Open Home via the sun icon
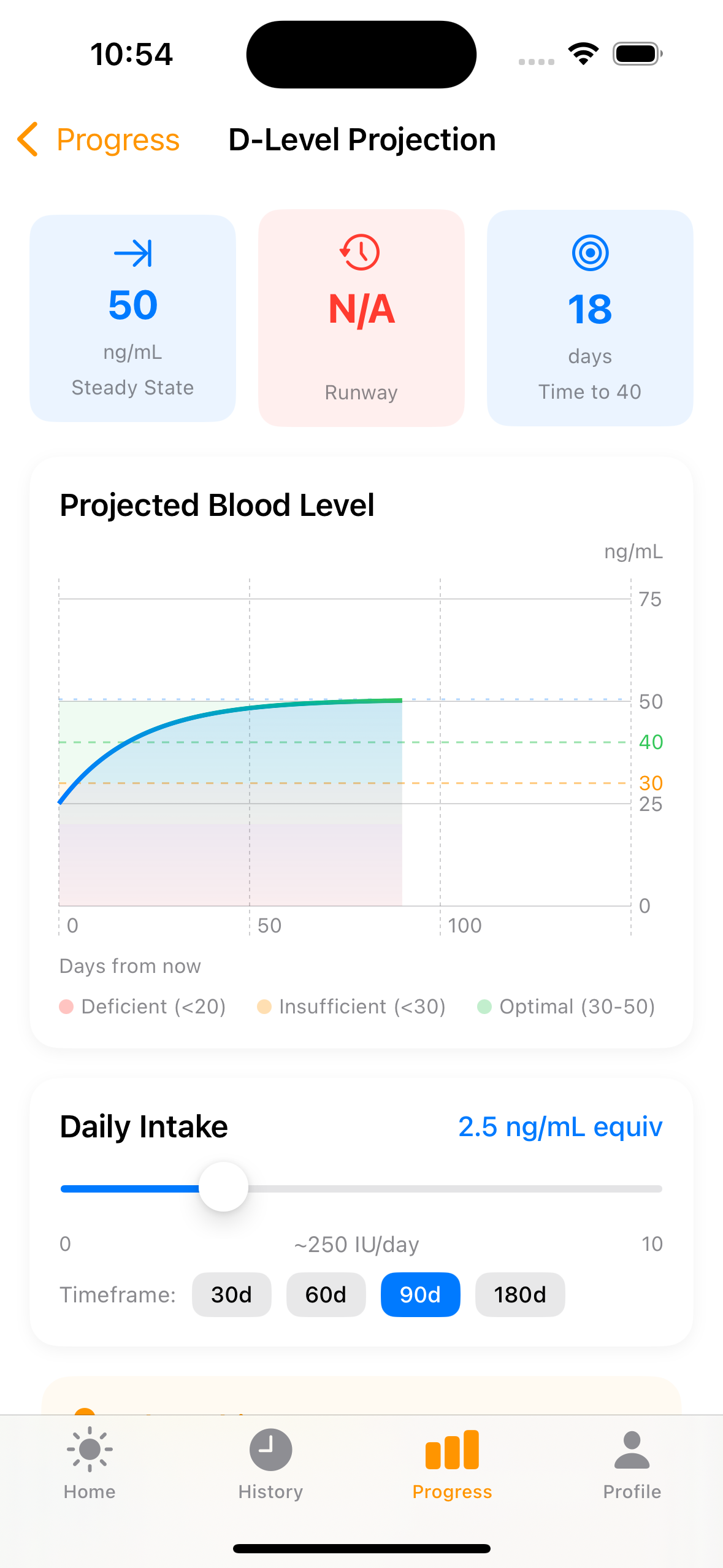This screenshot has height=1568, width=723. [x=89, y=1451]
